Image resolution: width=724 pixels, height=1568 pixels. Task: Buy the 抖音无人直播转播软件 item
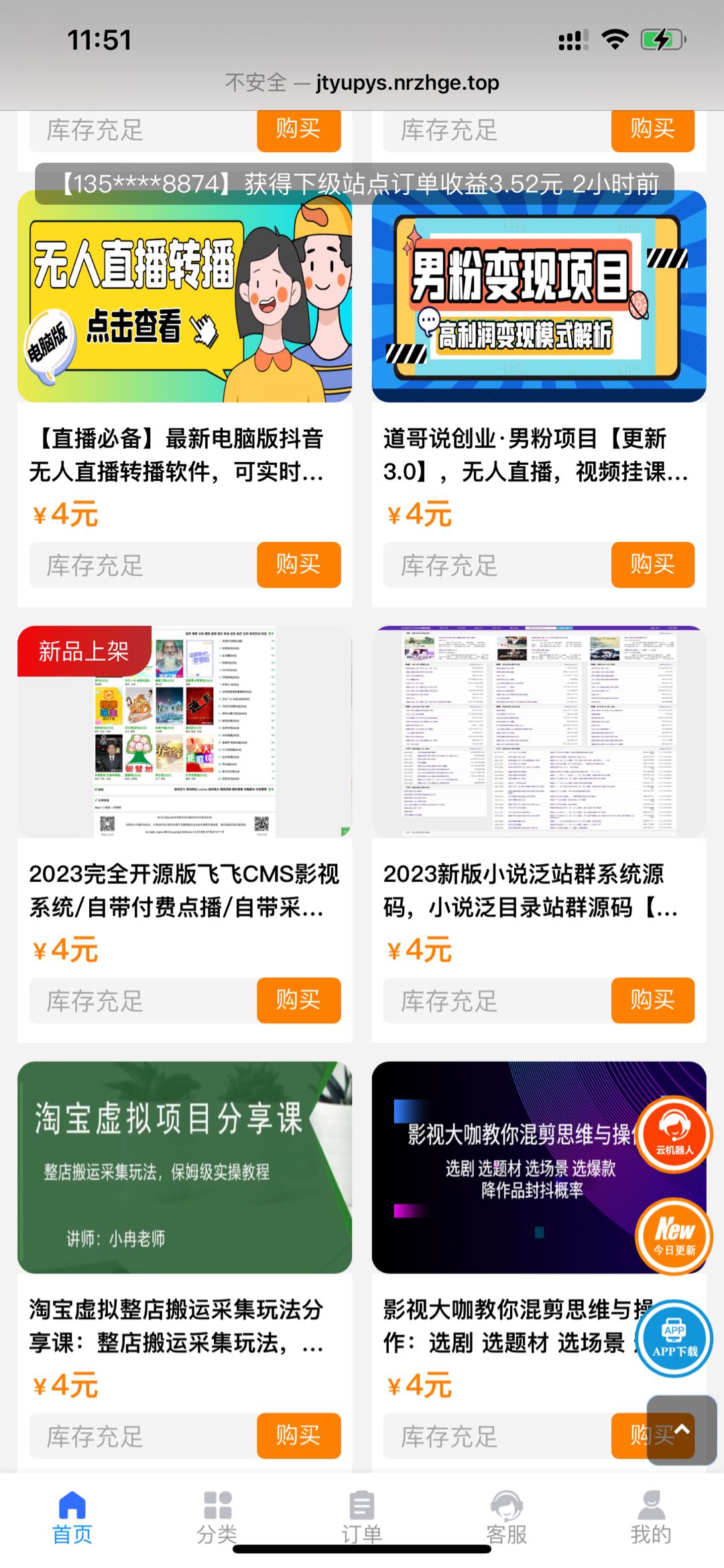tap(298, 565)
